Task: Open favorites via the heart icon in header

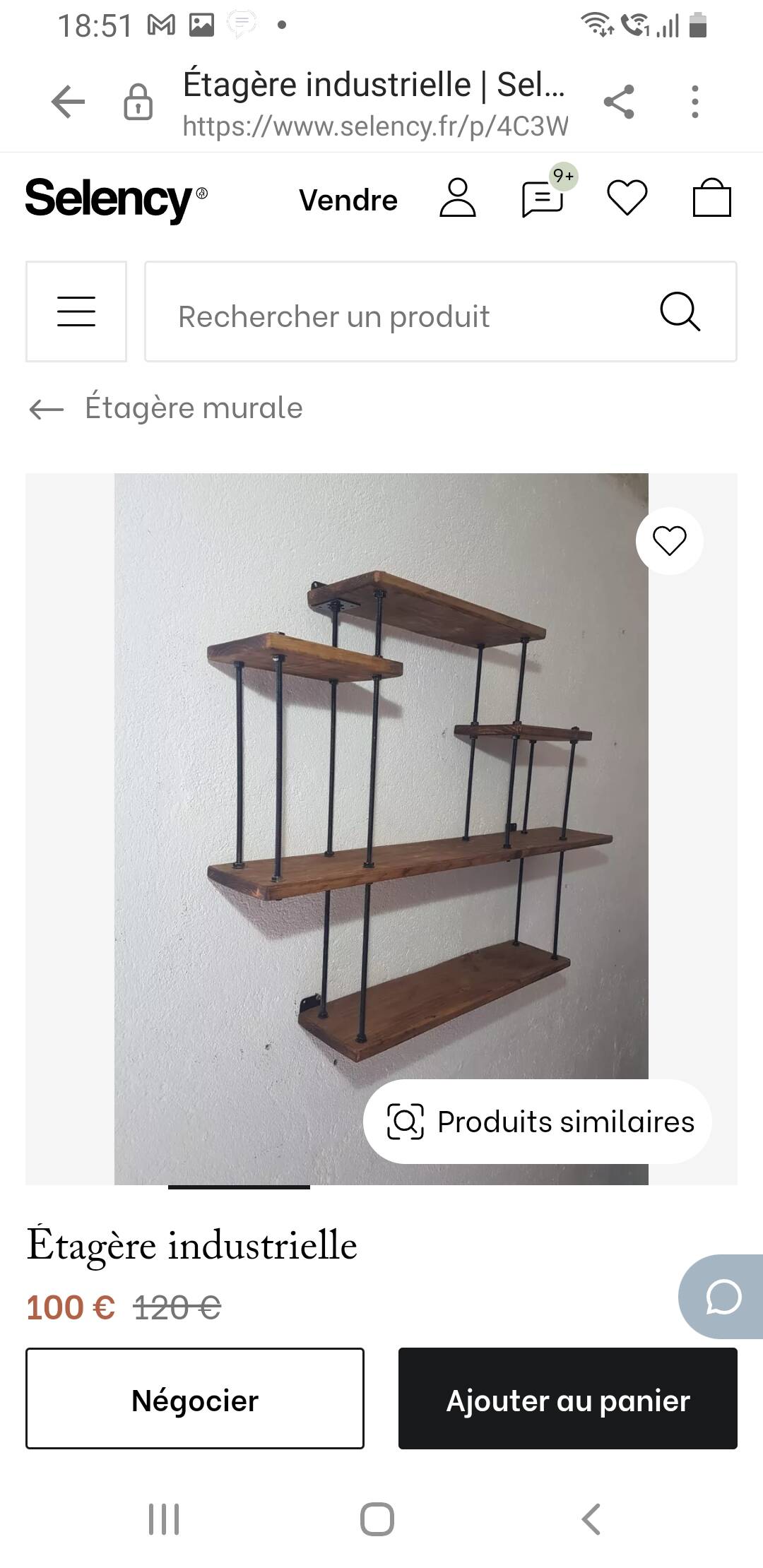Action: (627, 198)
